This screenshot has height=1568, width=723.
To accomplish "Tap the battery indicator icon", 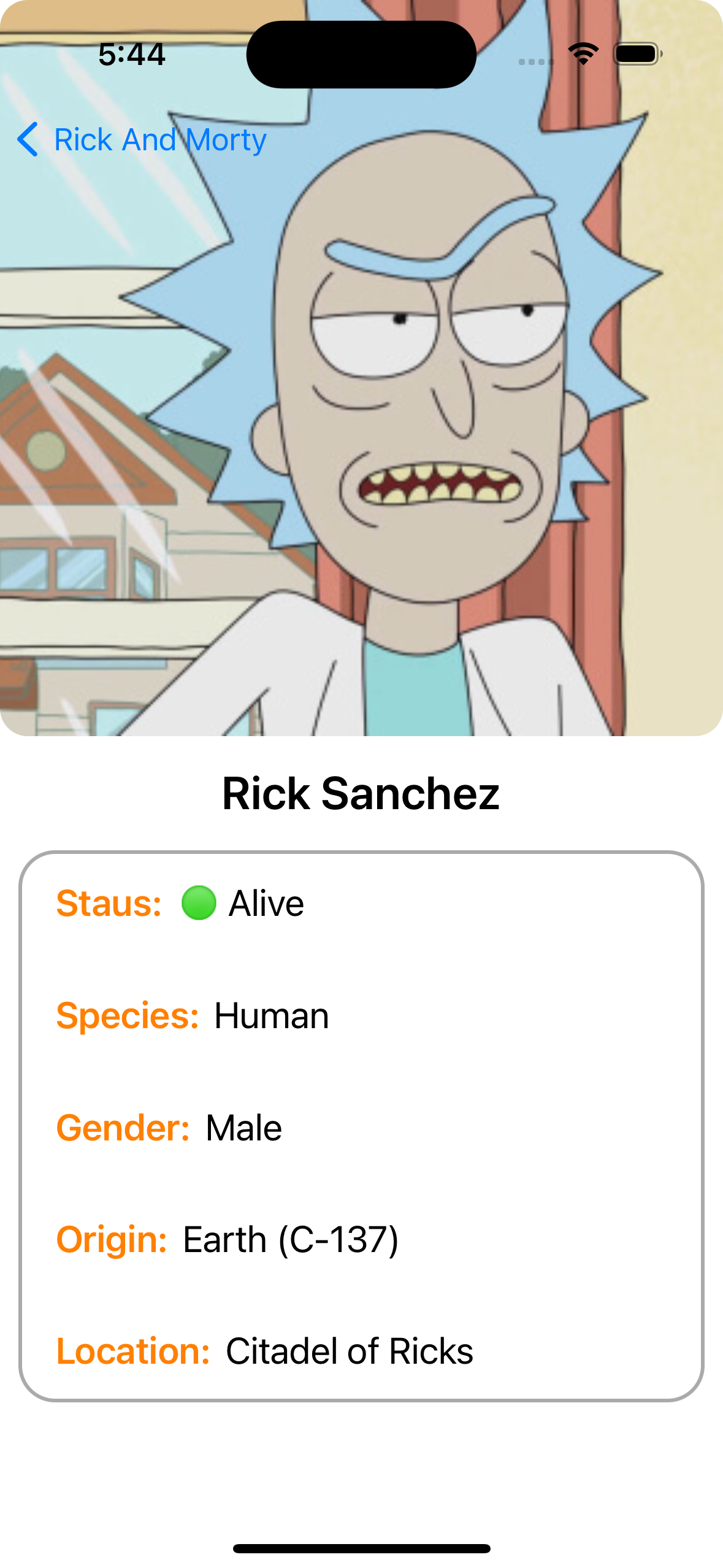I will tap(635, 55).
